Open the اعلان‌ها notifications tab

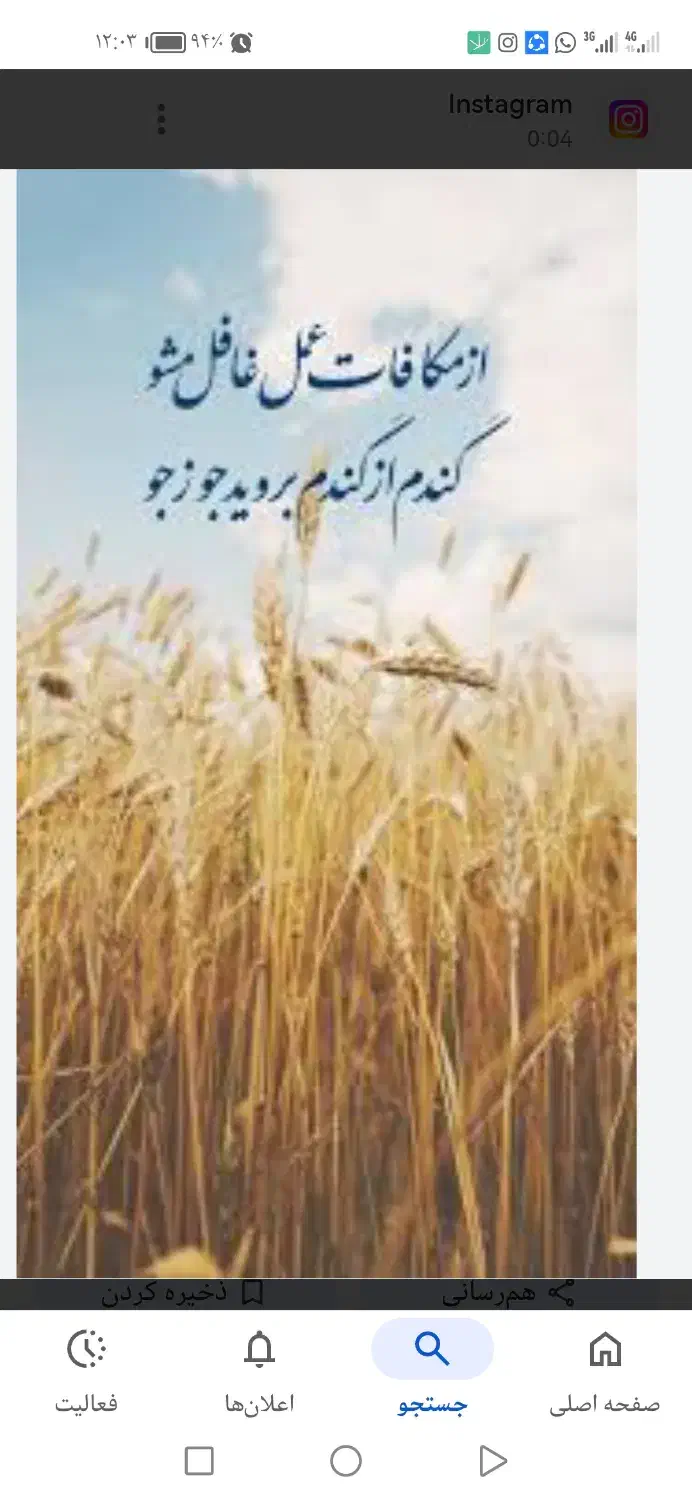click(x=259, y=1370)
